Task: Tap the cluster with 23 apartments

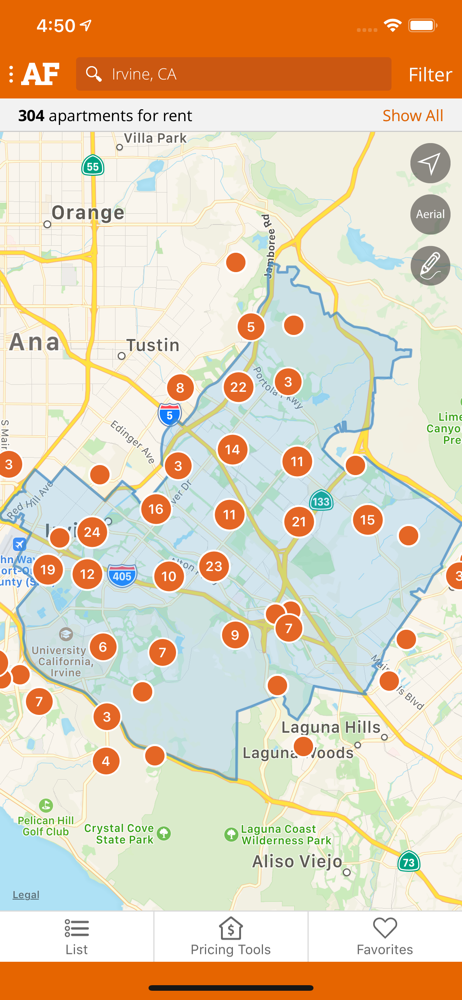Action: tap(214, 566)
